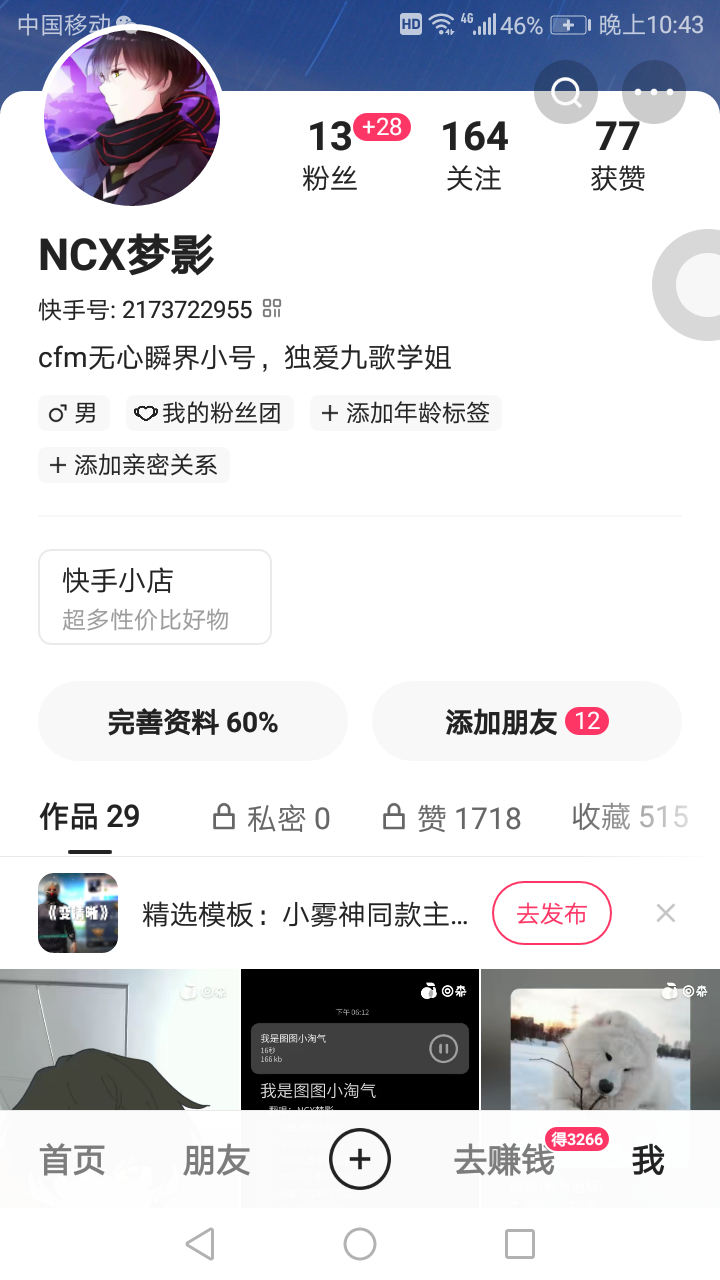This screenshot has width=720, height=1280.
Task: Switch to the 赞 likes tab
Action: point(452,819)
